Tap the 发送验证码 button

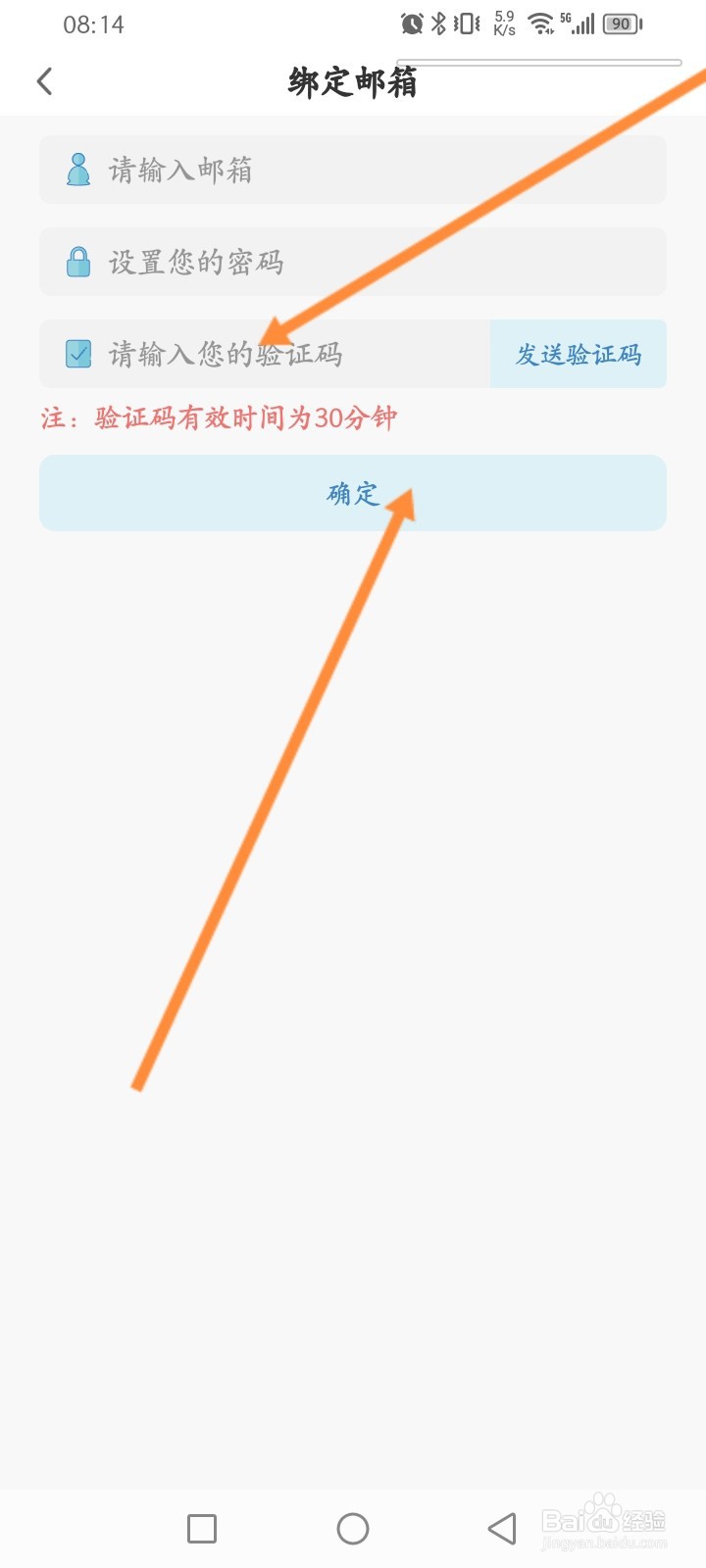[578, 354]
